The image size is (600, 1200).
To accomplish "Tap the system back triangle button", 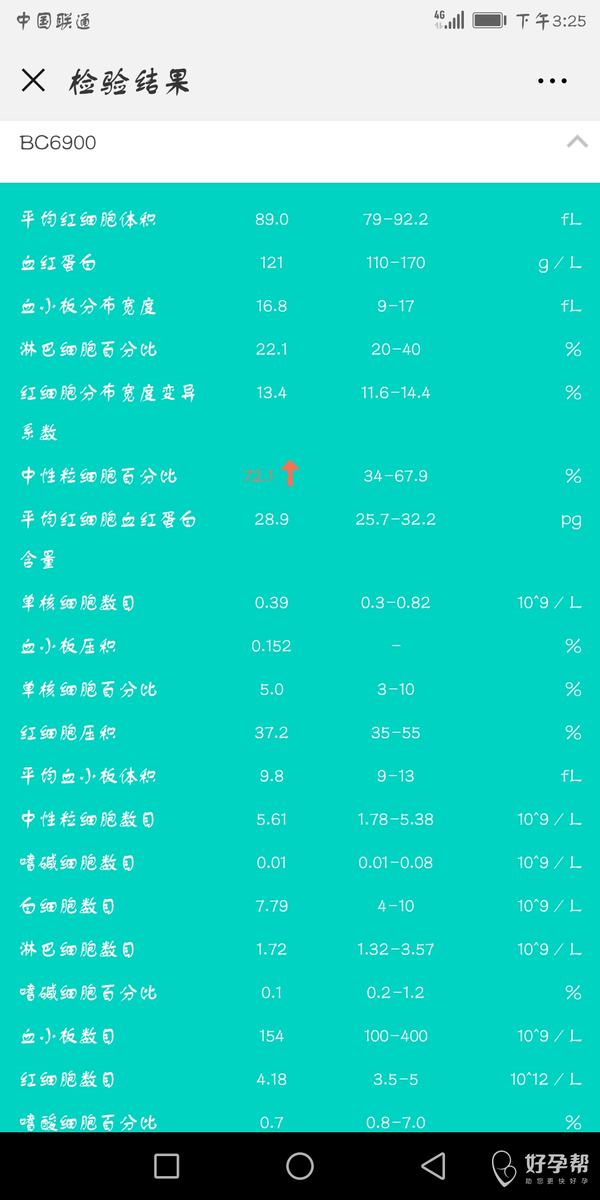I will click(432, 1165).
